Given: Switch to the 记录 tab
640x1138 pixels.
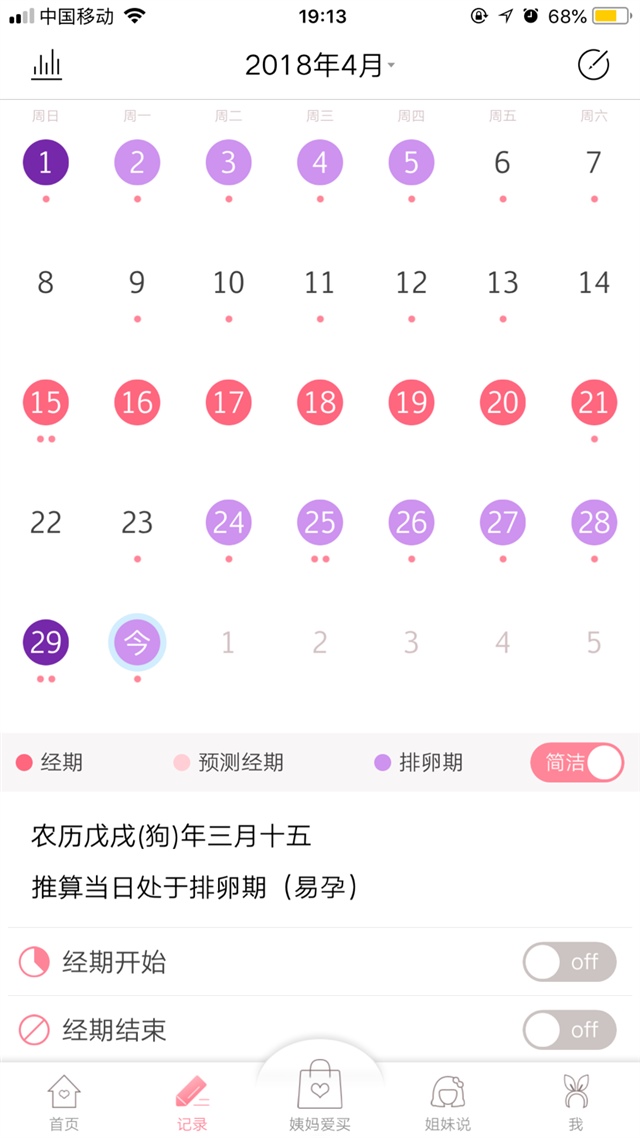Looking at the screenshot, I should tap(191, 1103).
